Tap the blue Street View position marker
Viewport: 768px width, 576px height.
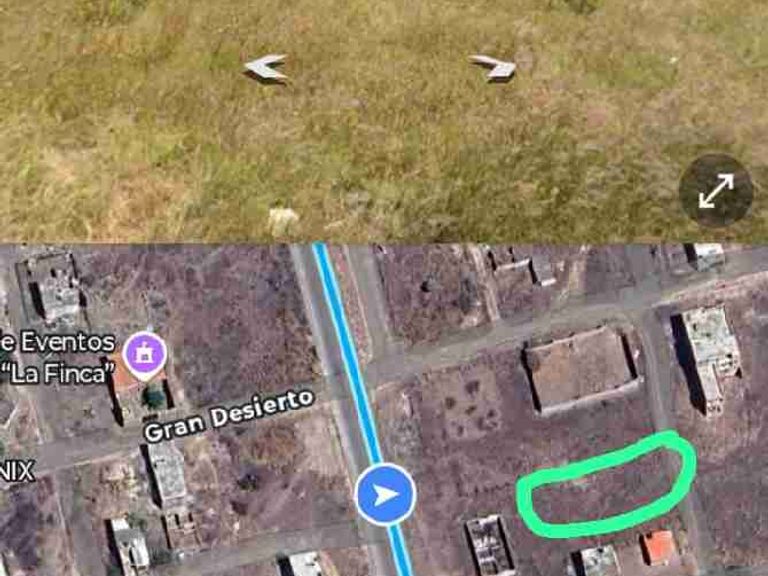click(x=386, y=494)
